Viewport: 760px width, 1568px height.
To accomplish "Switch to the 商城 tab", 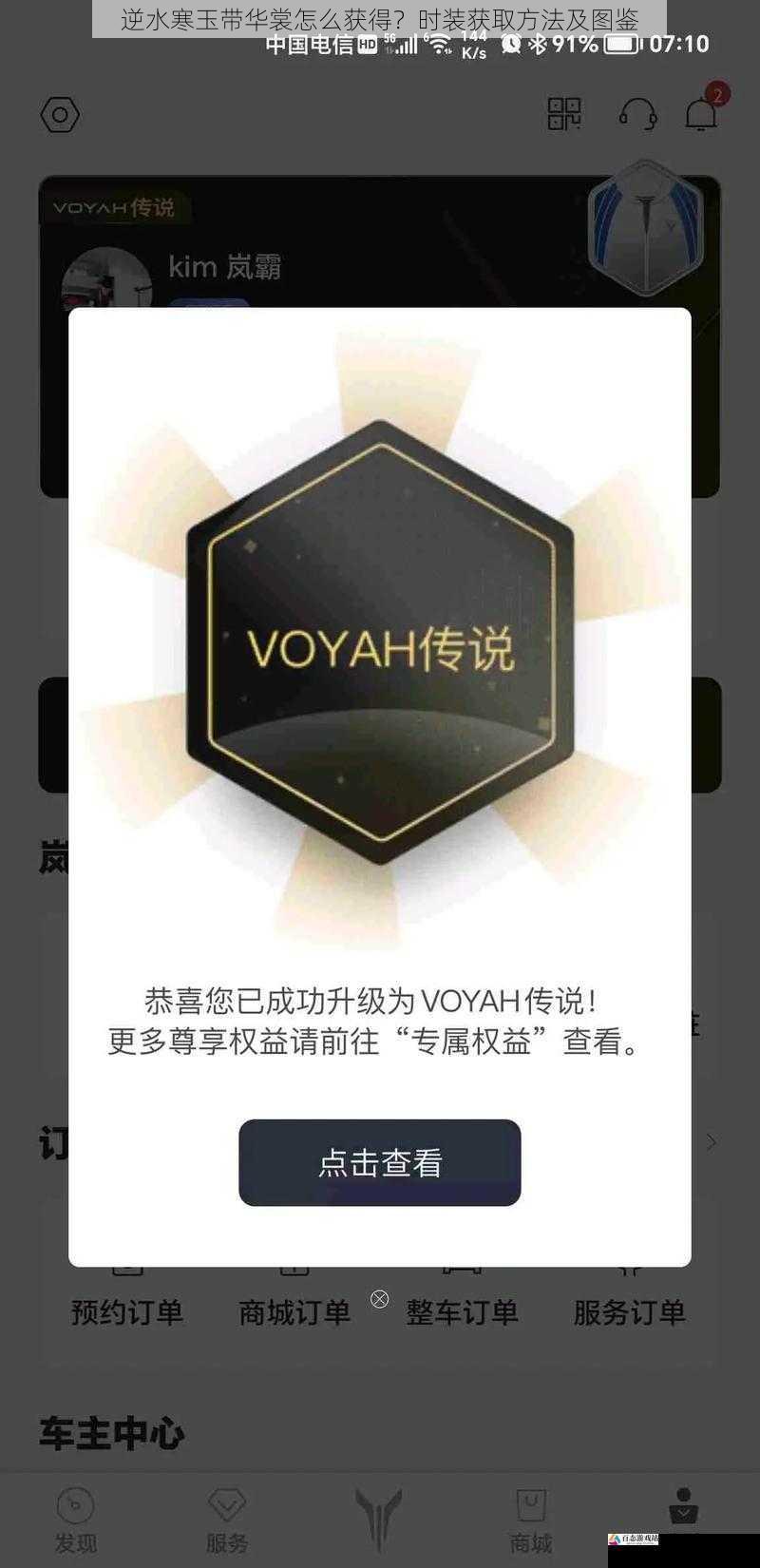I will click(x=531, y=1520).
